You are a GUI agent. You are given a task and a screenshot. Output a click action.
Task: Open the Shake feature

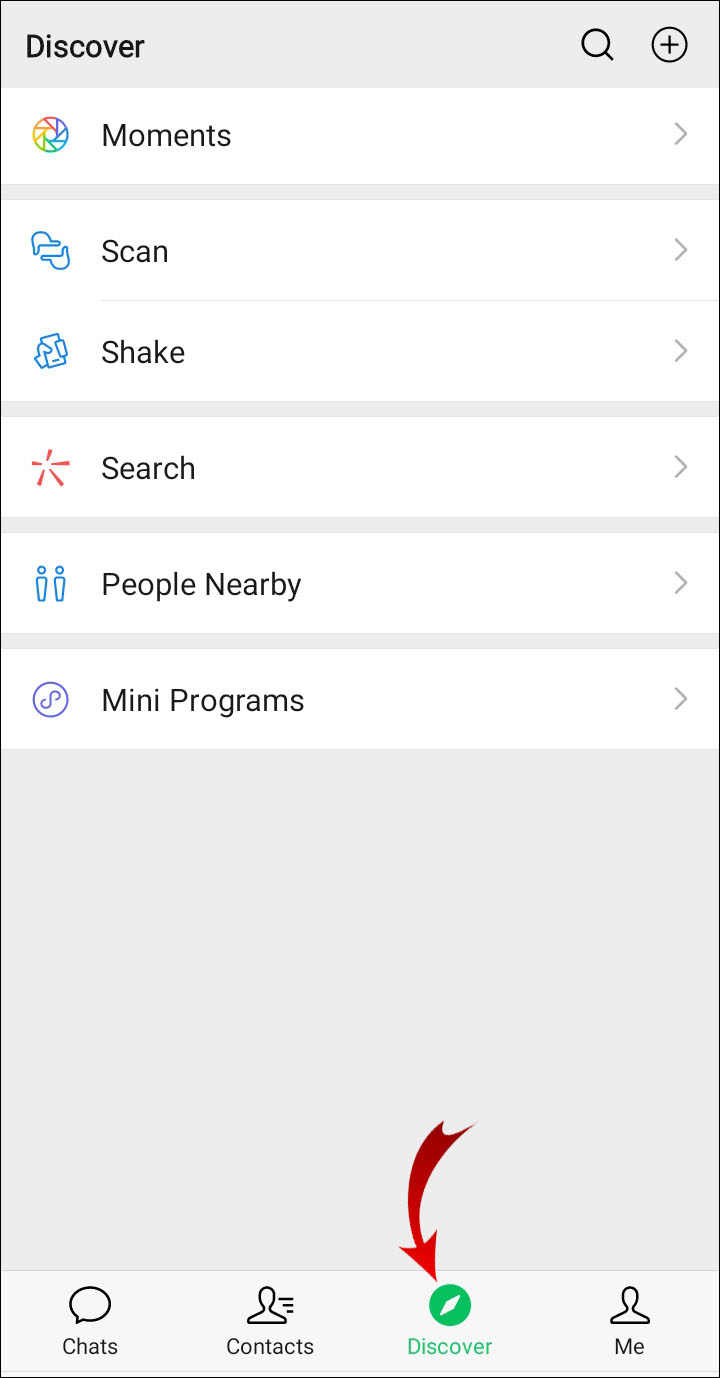pyautogui.click(x=360, y=352)
